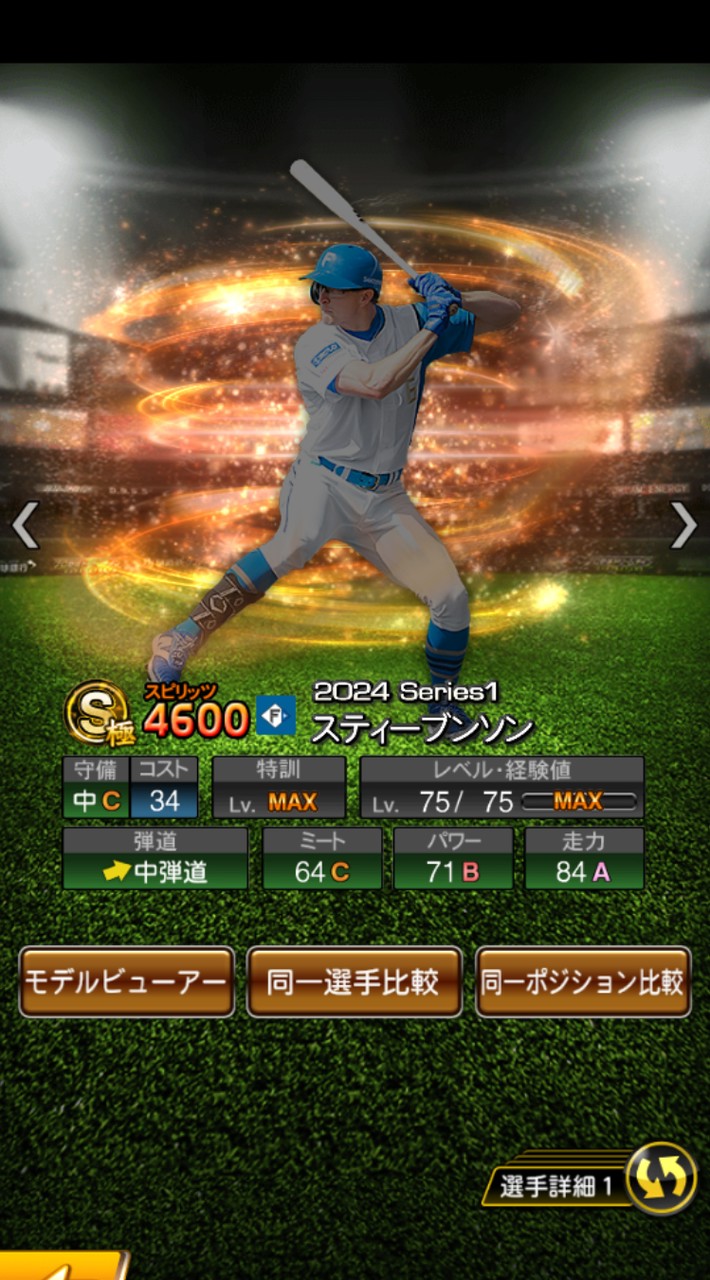Switch the 選手詳細 1 detail page

661,1178
